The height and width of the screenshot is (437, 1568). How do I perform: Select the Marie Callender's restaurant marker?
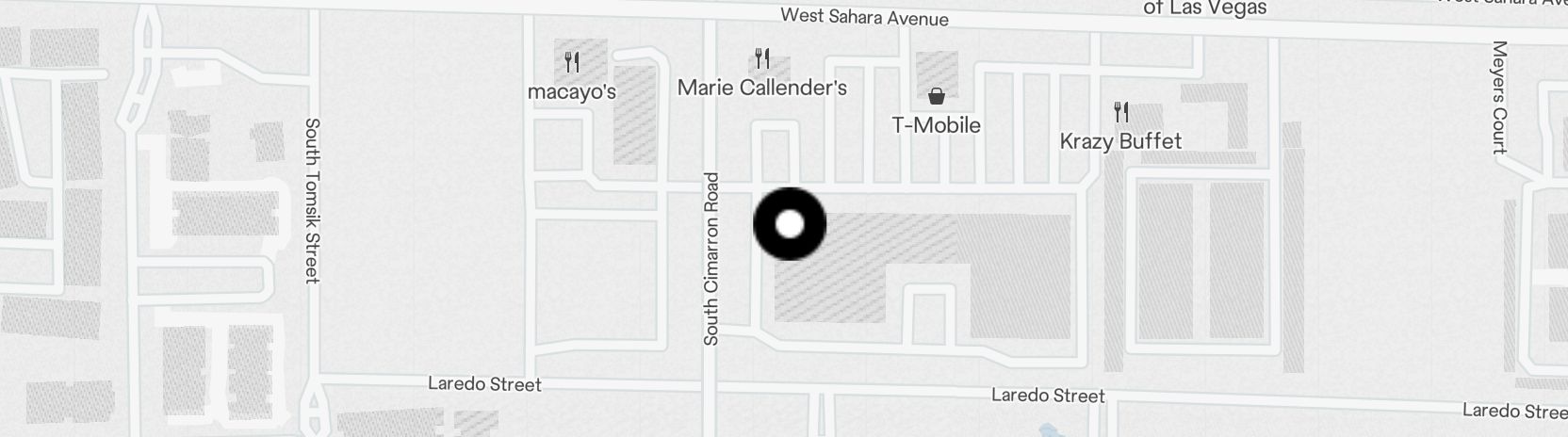pos(762,59)
